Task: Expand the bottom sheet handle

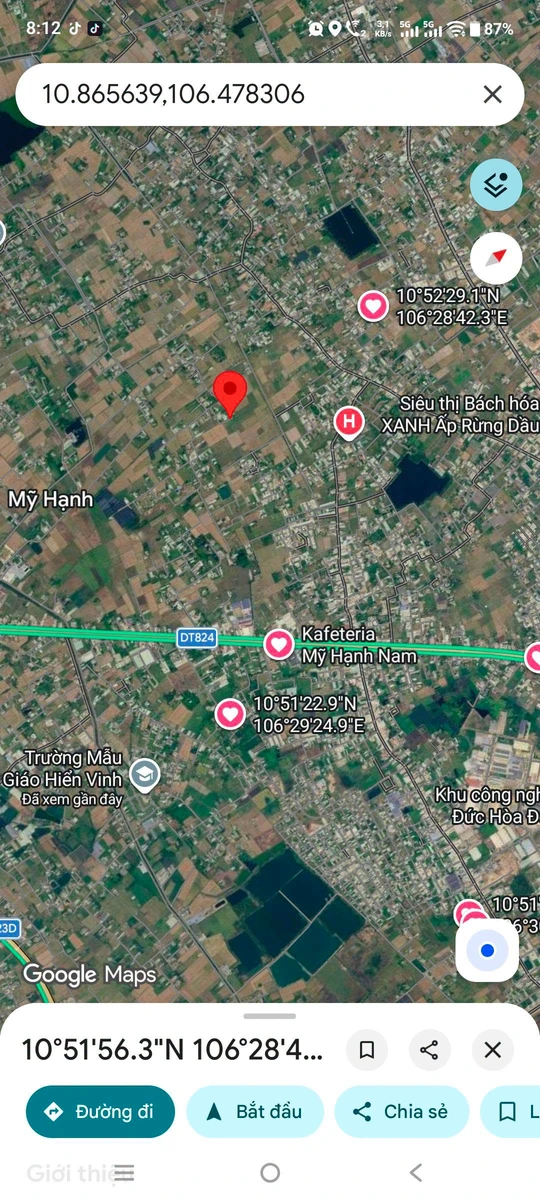Action: pyautogui.click(x=270, y=1017)
